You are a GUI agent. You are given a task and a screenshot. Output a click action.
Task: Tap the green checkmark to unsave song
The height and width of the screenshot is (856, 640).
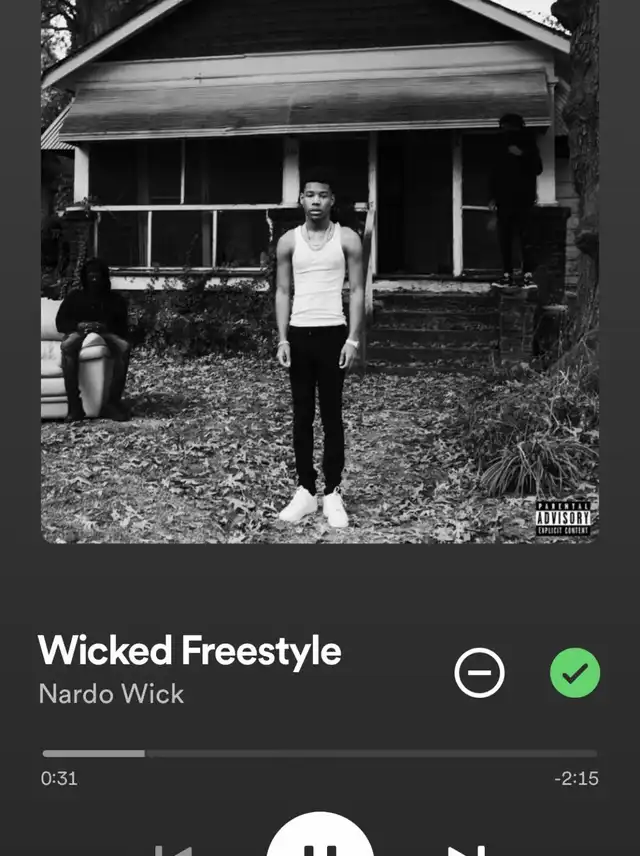click(x=575, y=673)
